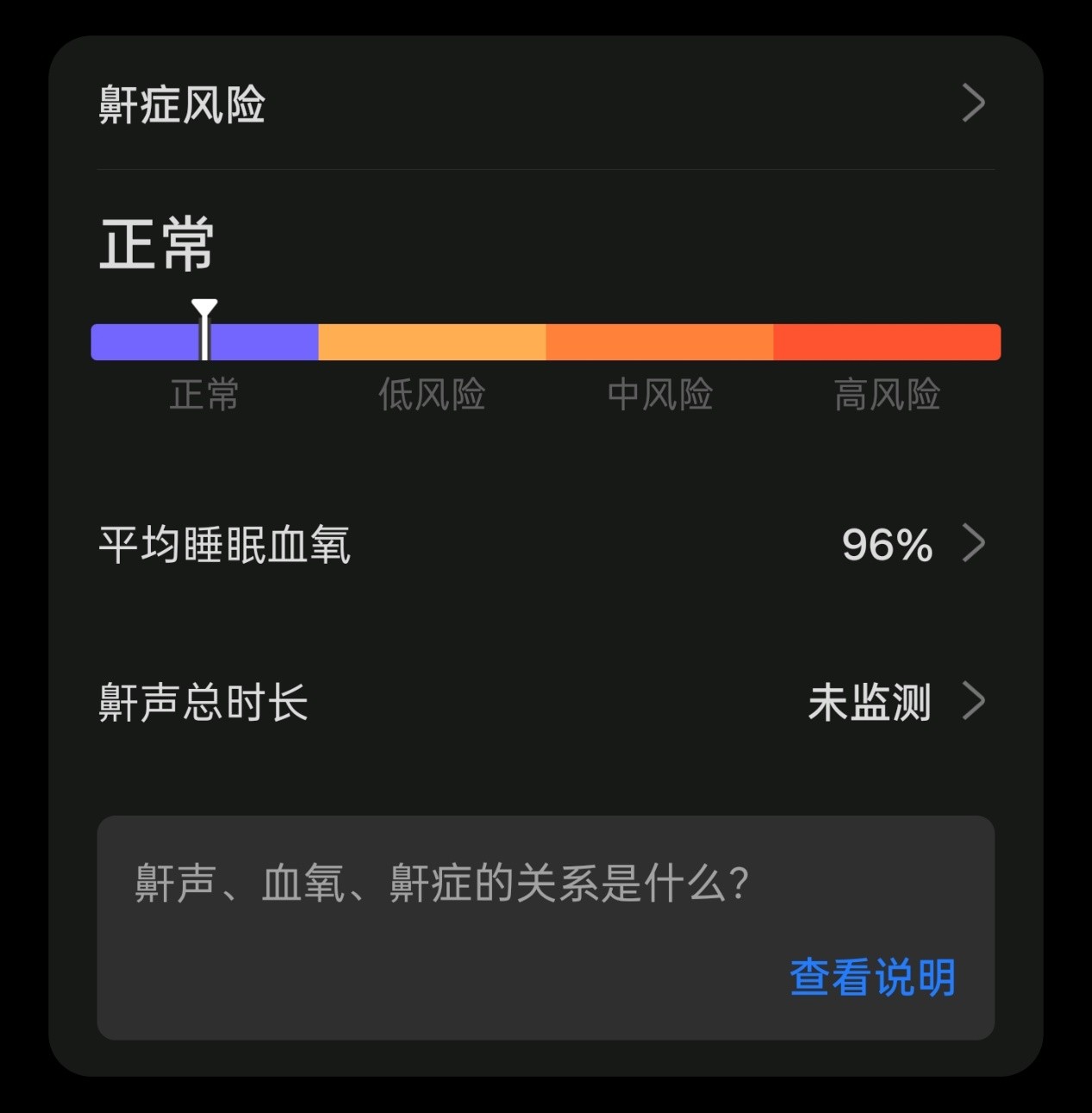Click the 中风险 segment of the risk bar
Screen dimensions: 1092x1113
tap(659, 341)
